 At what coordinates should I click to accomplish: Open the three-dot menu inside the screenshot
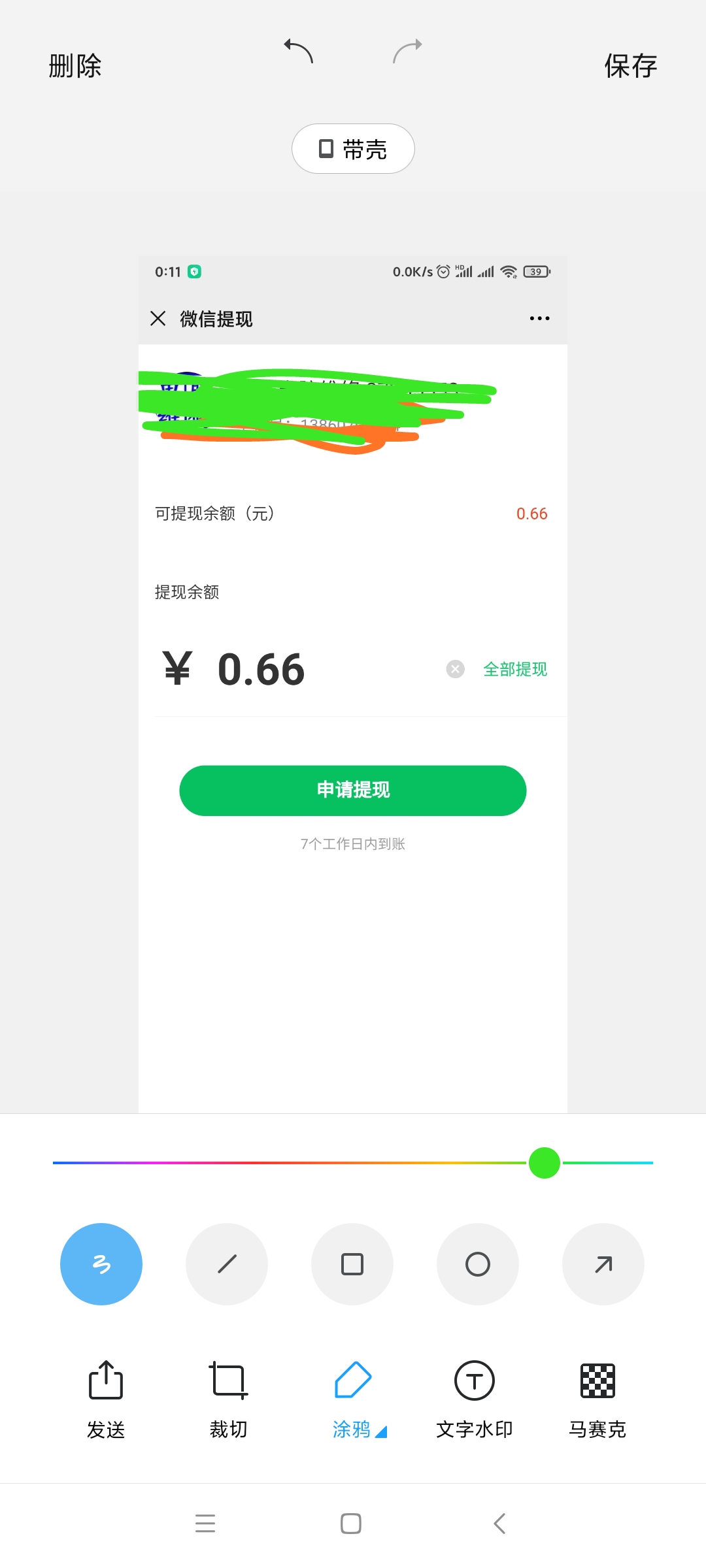pyautogui.click(x=539, y=318)
